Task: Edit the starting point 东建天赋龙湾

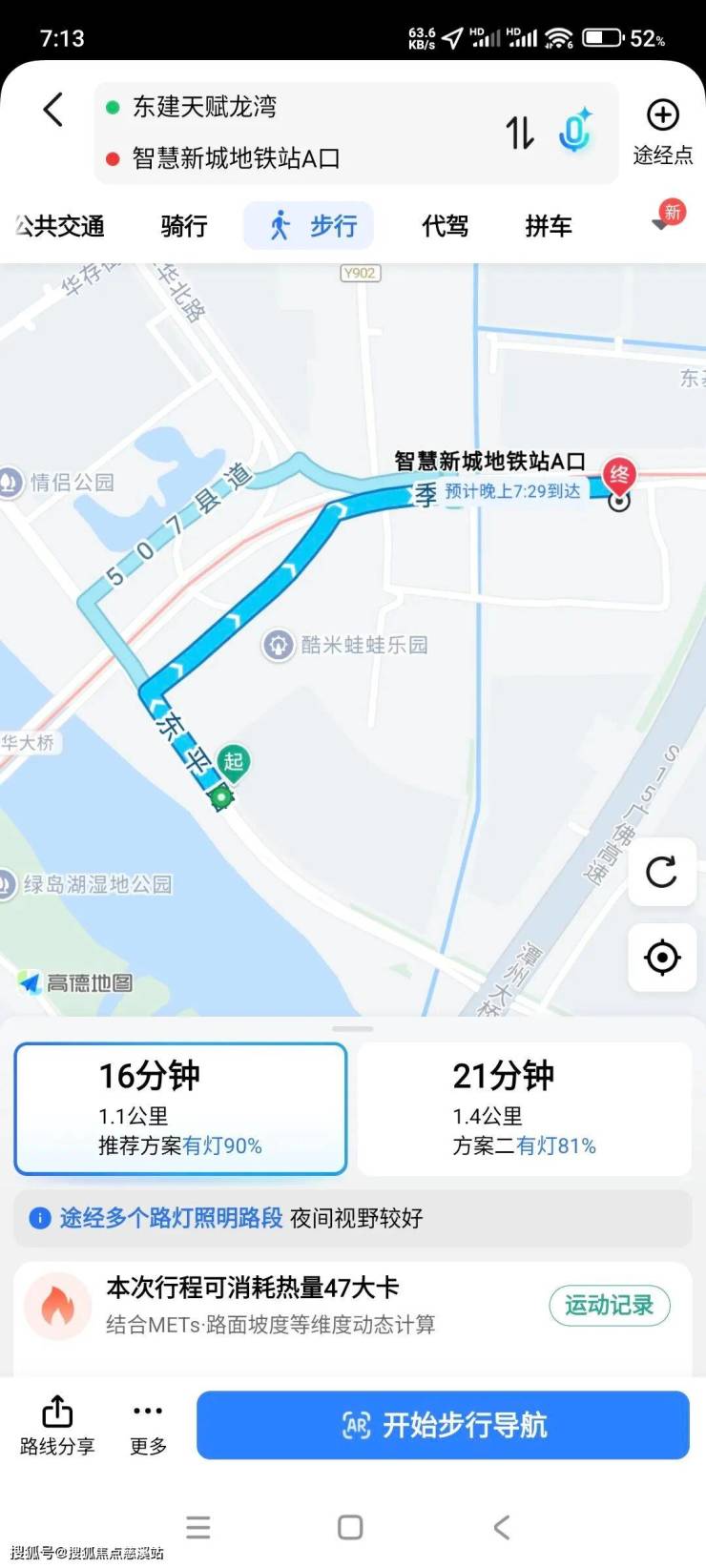Action: (x=205, y=107)
